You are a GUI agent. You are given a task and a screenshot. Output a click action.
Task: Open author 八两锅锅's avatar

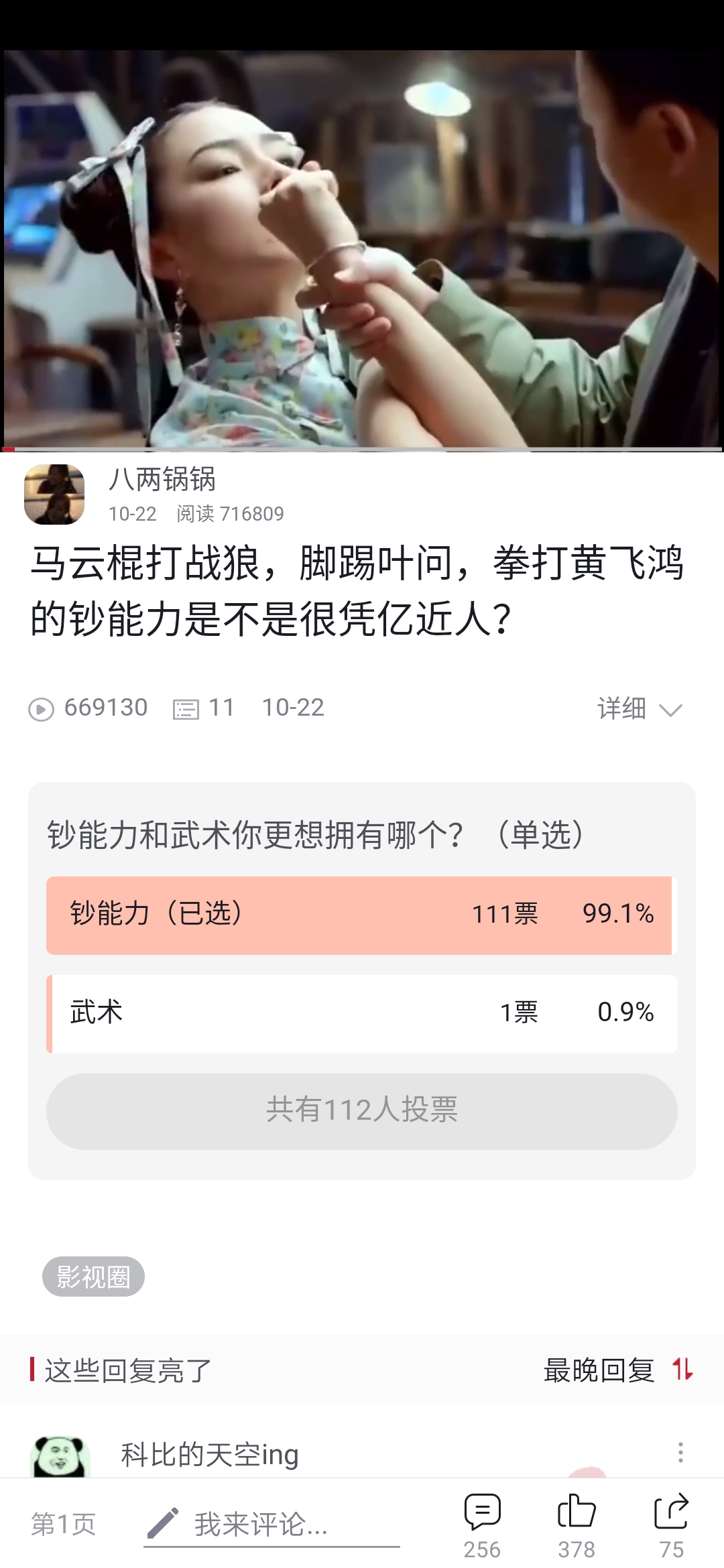click(x=54, y=495)
